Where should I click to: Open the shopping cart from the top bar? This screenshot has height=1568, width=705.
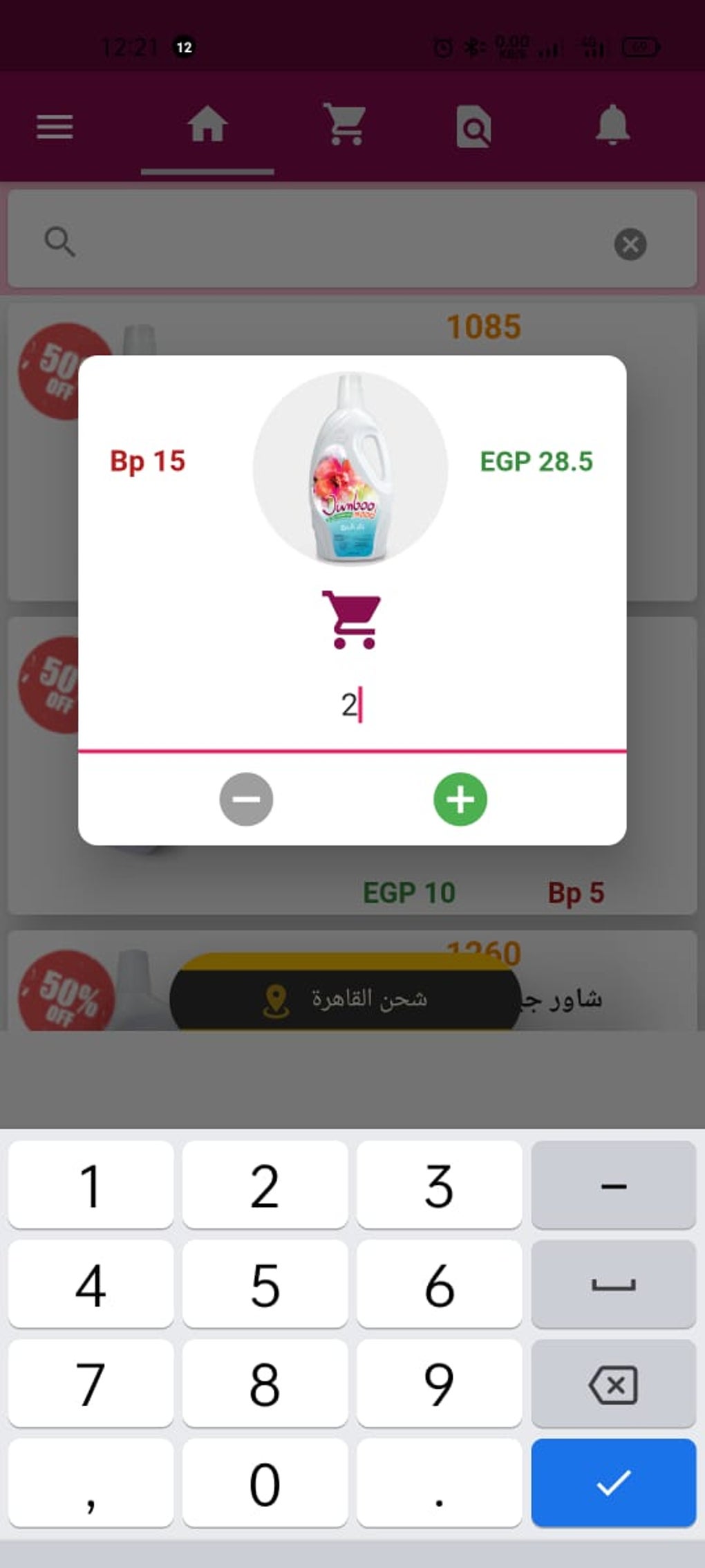(344, 127)
